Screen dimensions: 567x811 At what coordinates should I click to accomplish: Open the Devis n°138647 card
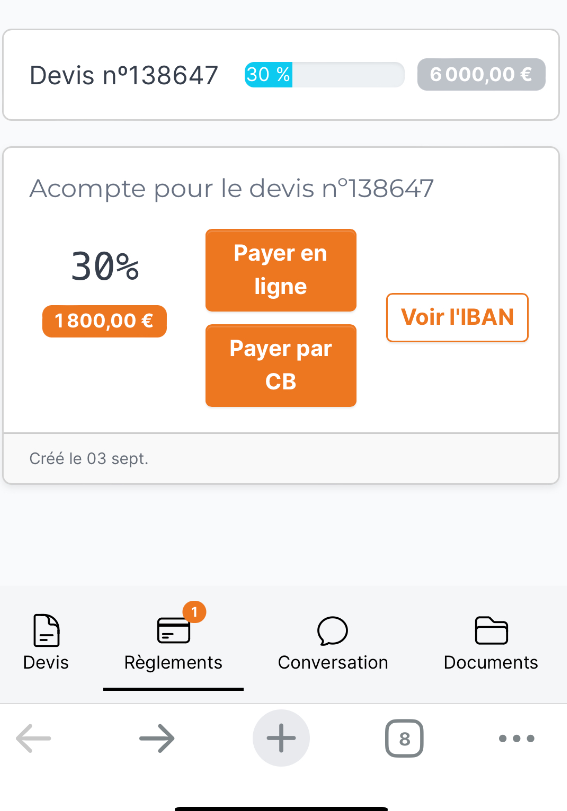tap(281, 75)
